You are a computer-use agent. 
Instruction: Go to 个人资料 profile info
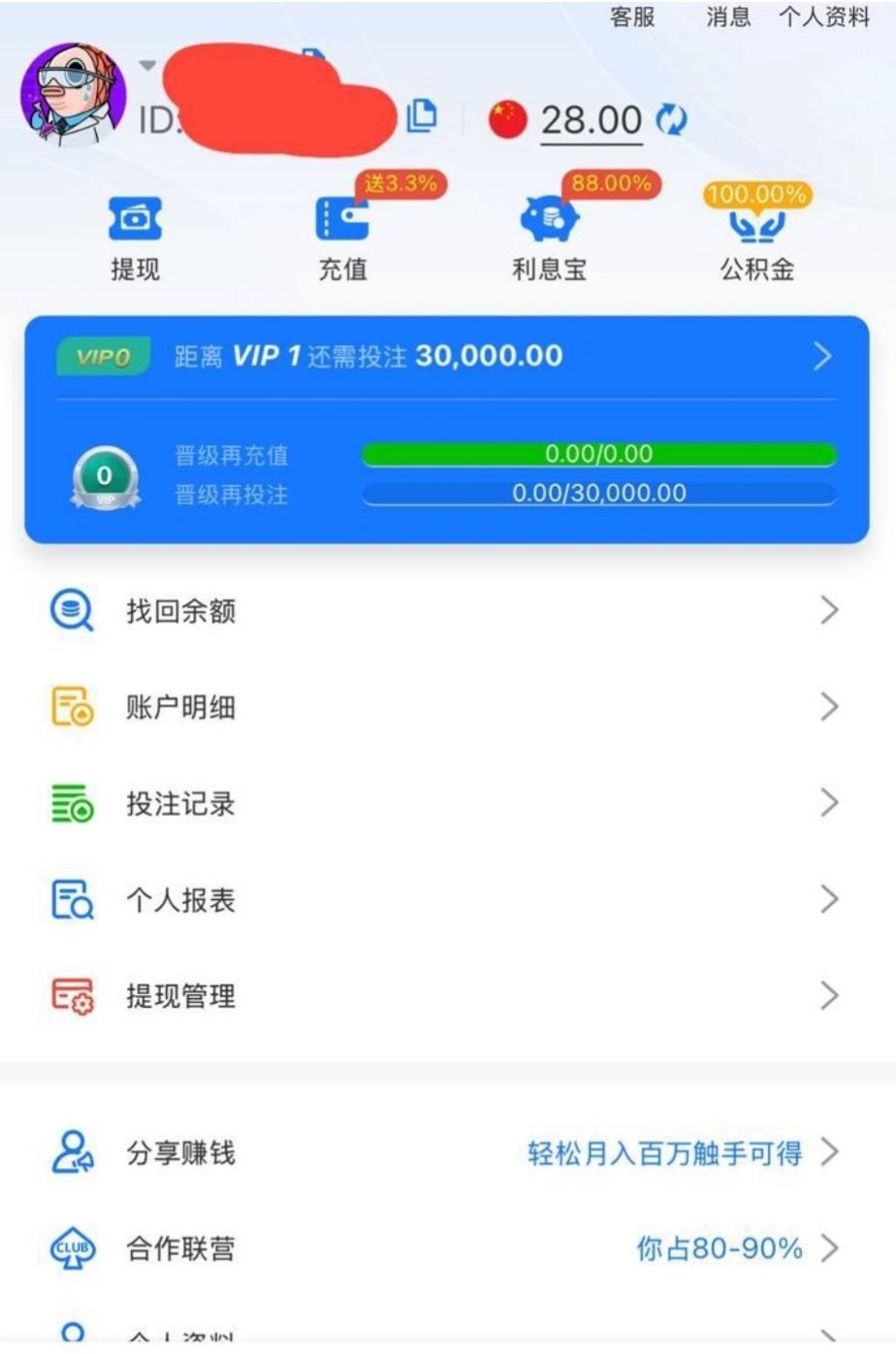pyautogui.click(x=823, y=17)
